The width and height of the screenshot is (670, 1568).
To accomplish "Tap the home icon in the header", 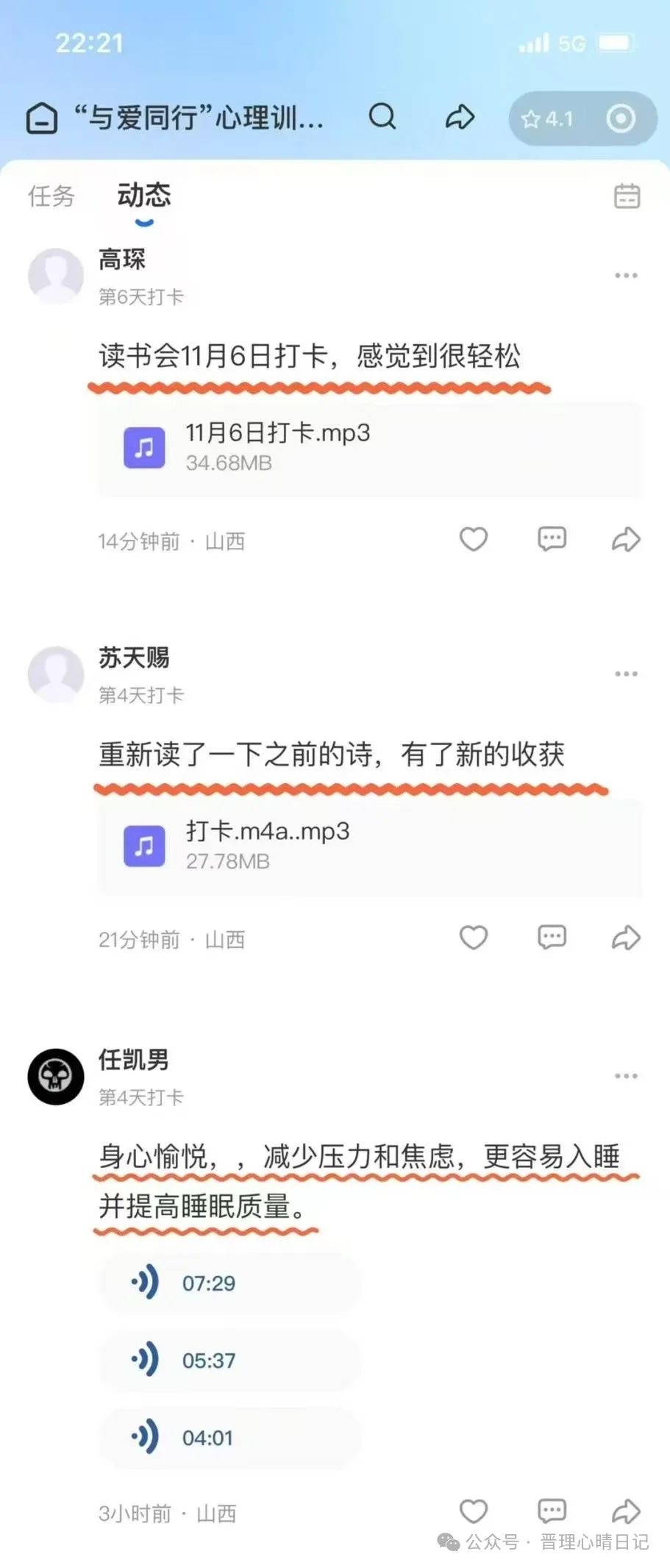I will (42, 118).
